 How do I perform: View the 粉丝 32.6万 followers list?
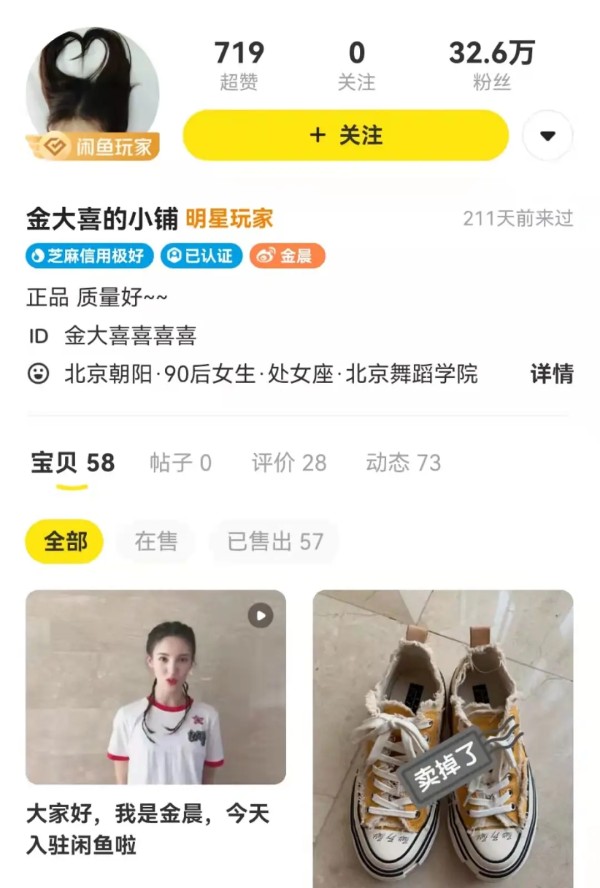coord(491,66)
